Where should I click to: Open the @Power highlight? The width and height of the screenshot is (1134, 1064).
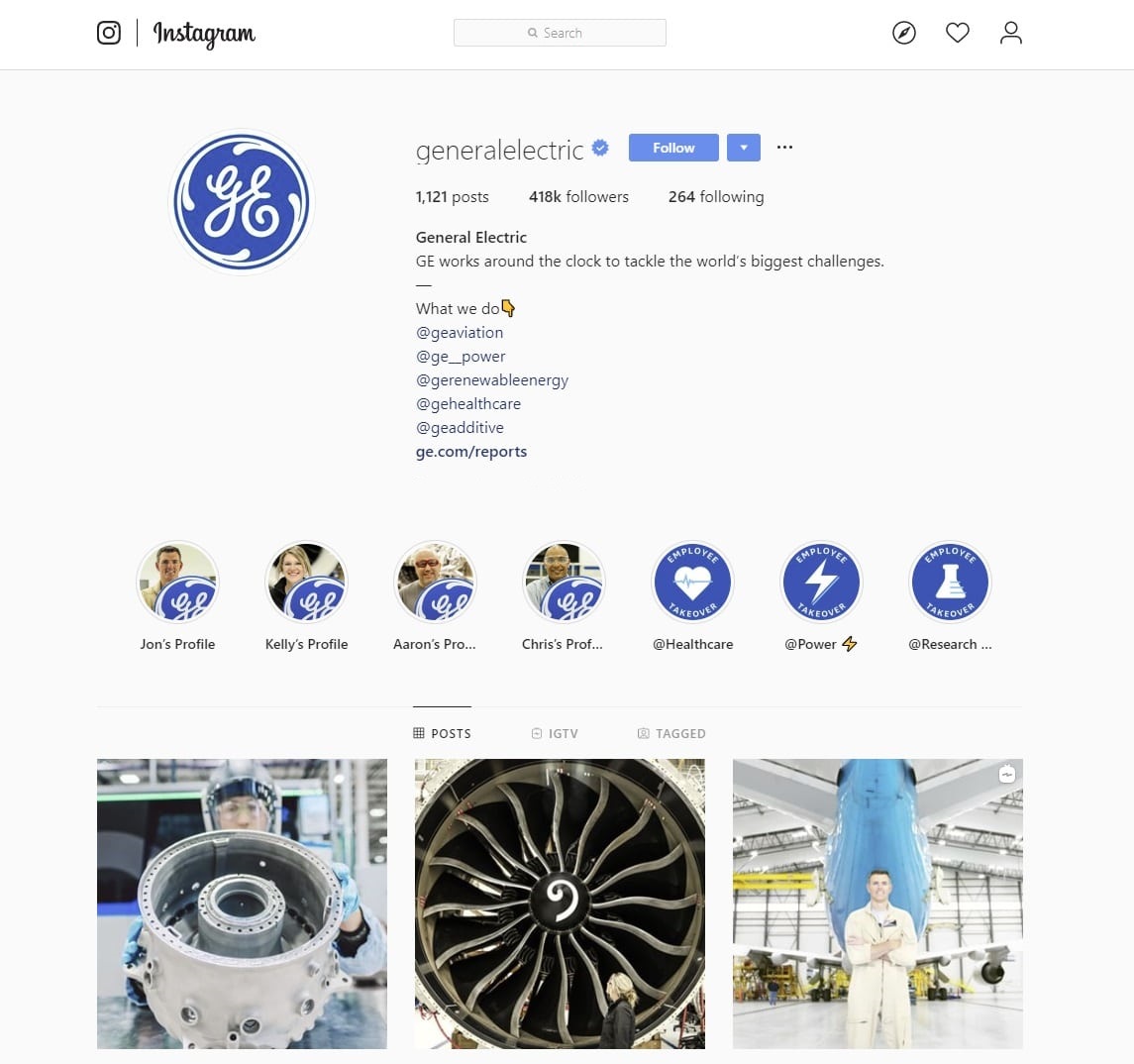pyautogui.click(x=821, y=582)
